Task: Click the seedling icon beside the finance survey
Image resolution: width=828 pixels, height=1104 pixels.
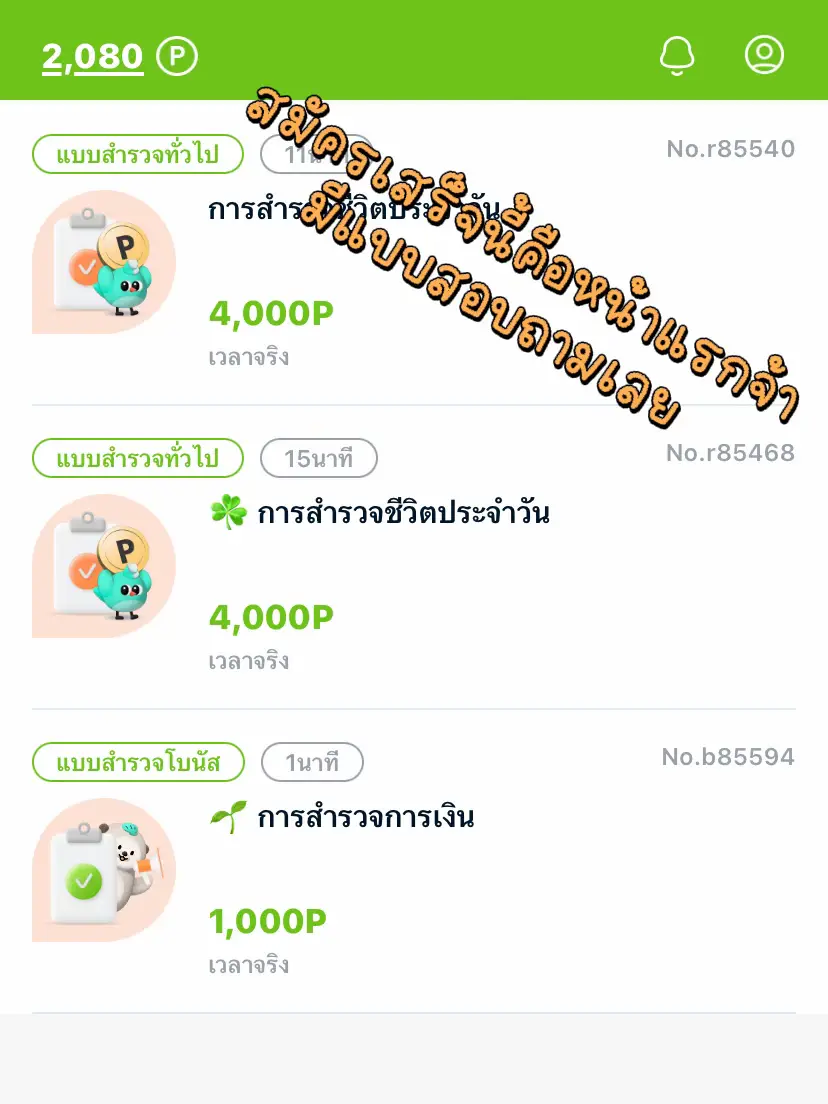Action: 228,816
